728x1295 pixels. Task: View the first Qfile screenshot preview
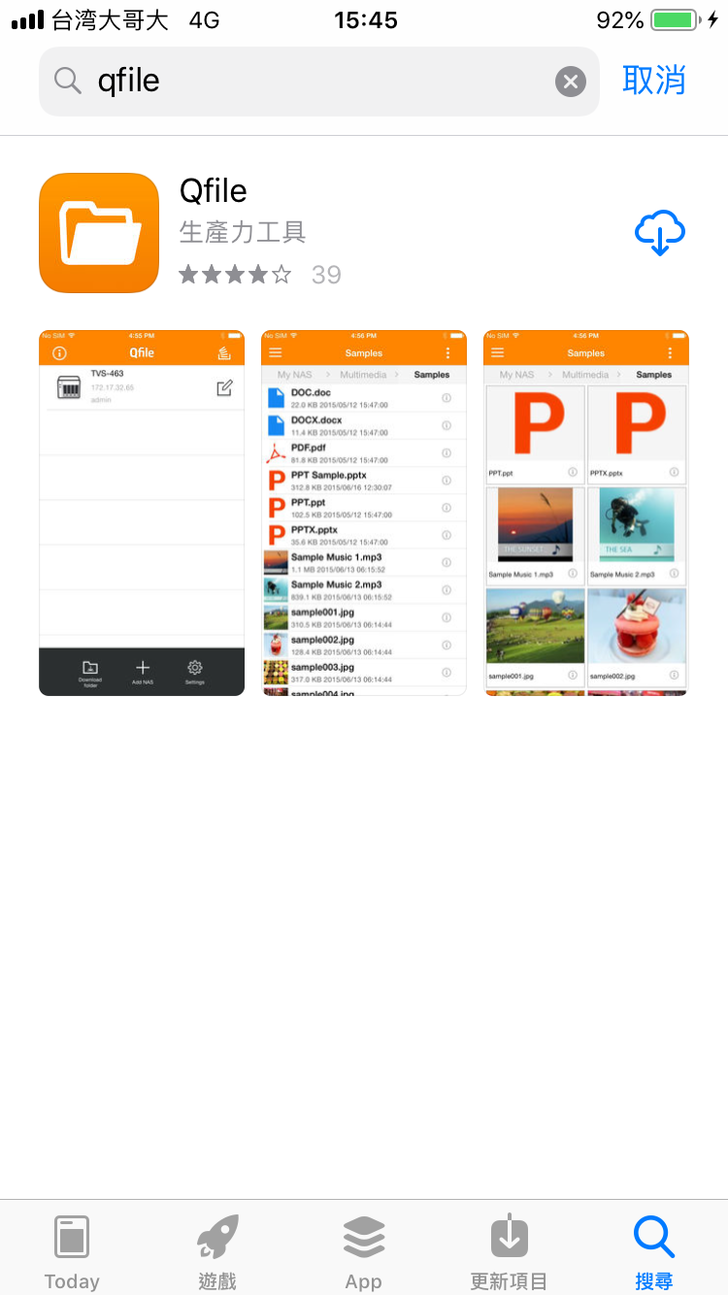(x=142, y=513)
